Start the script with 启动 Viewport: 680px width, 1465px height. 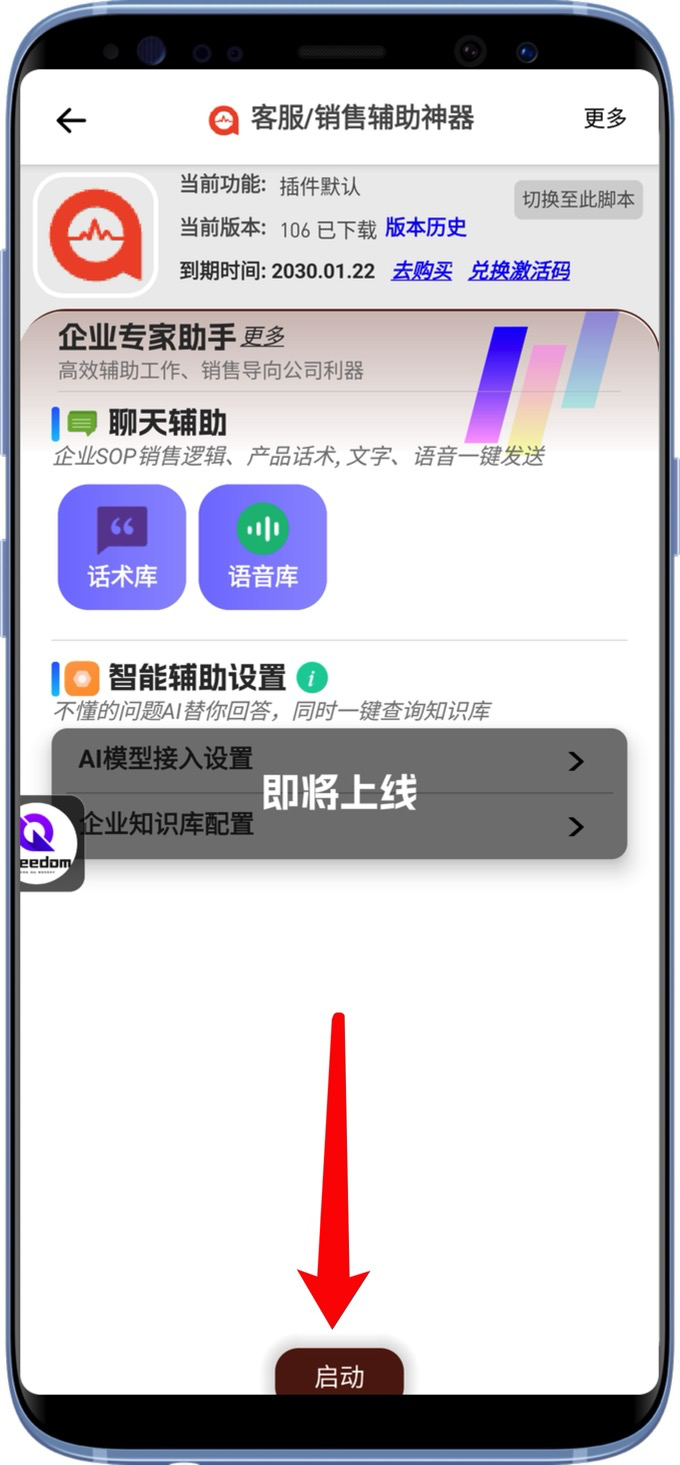coord(339,1376)
